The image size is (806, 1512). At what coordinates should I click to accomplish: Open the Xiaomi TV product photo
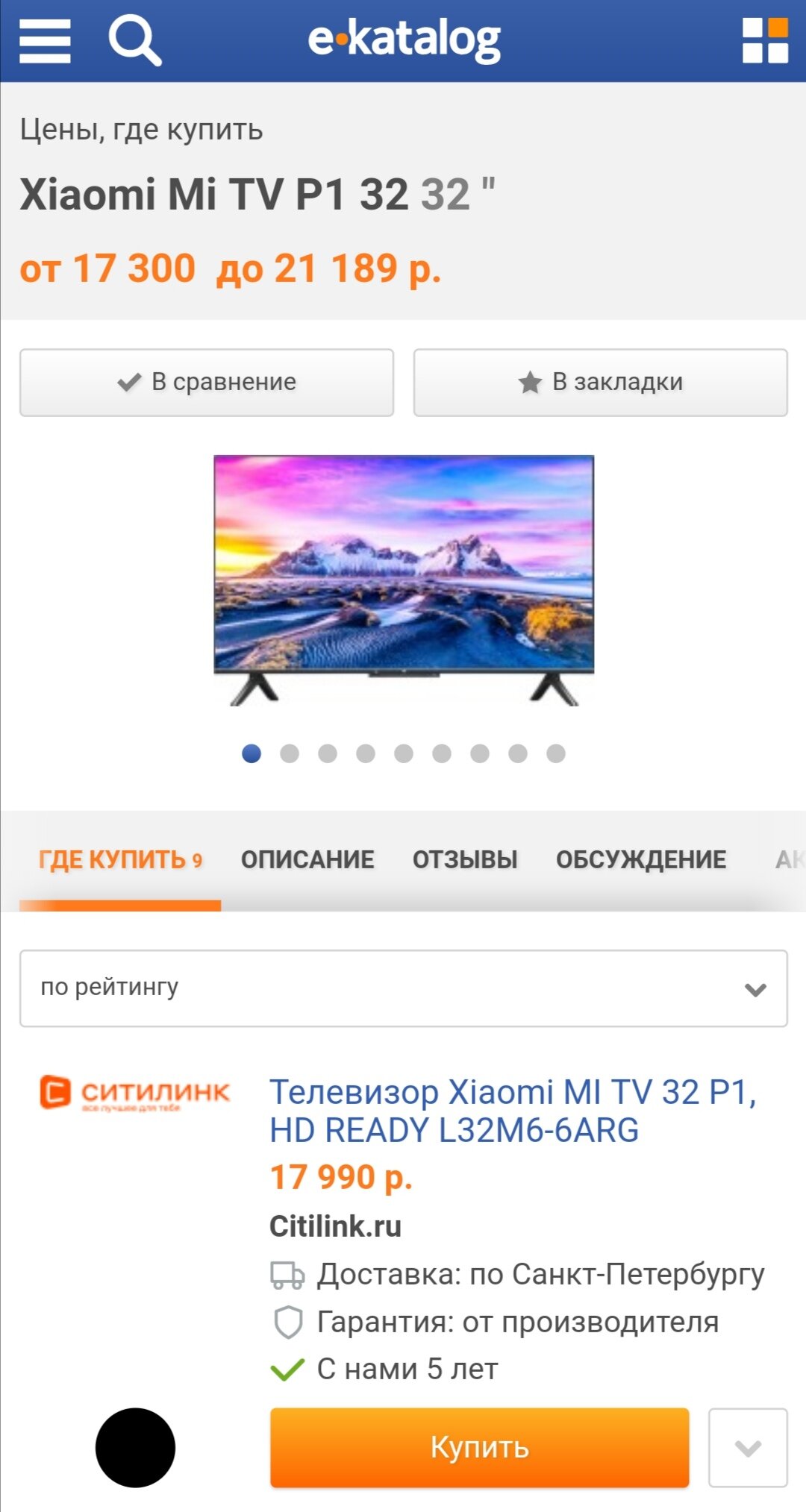tap(404, 580)
